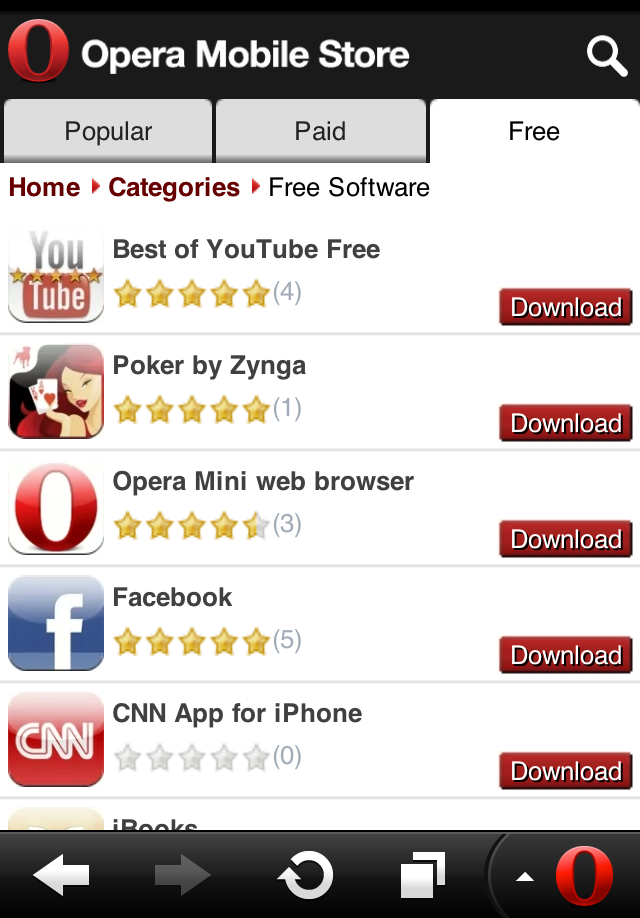This screenshot has width=640, height=918.
Task: Open the Opera menu button
Action: [x=583, y=876]
